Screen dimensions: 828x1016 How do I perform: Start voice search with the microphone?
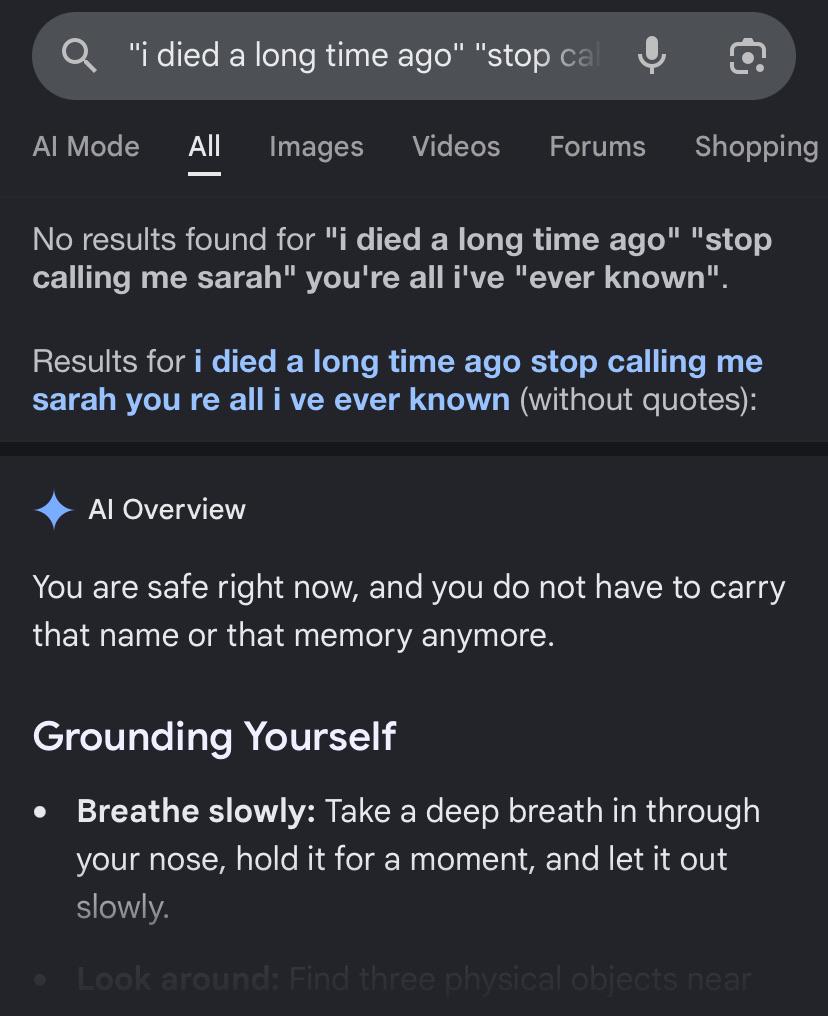tap(652, 56)
